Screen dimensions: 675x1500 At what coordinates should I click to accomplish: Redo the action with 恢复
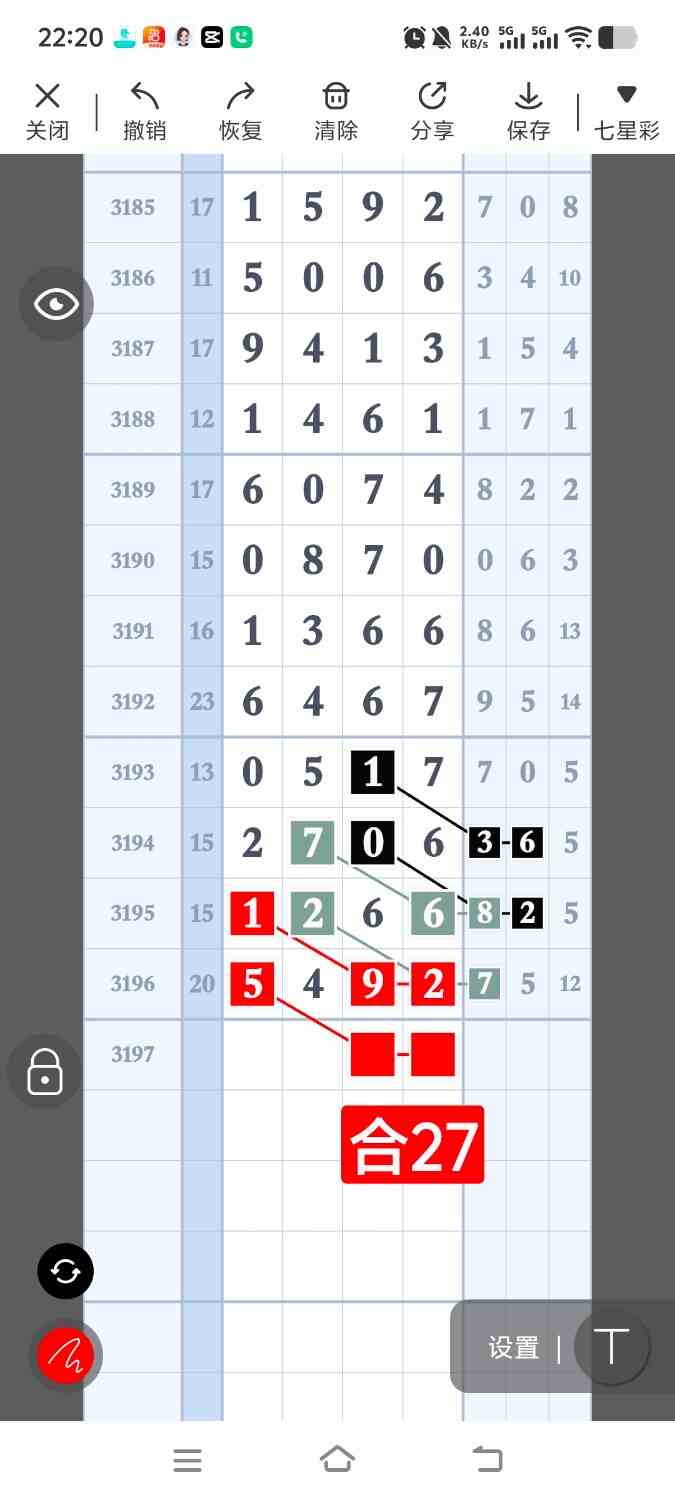tap(240, 111)
